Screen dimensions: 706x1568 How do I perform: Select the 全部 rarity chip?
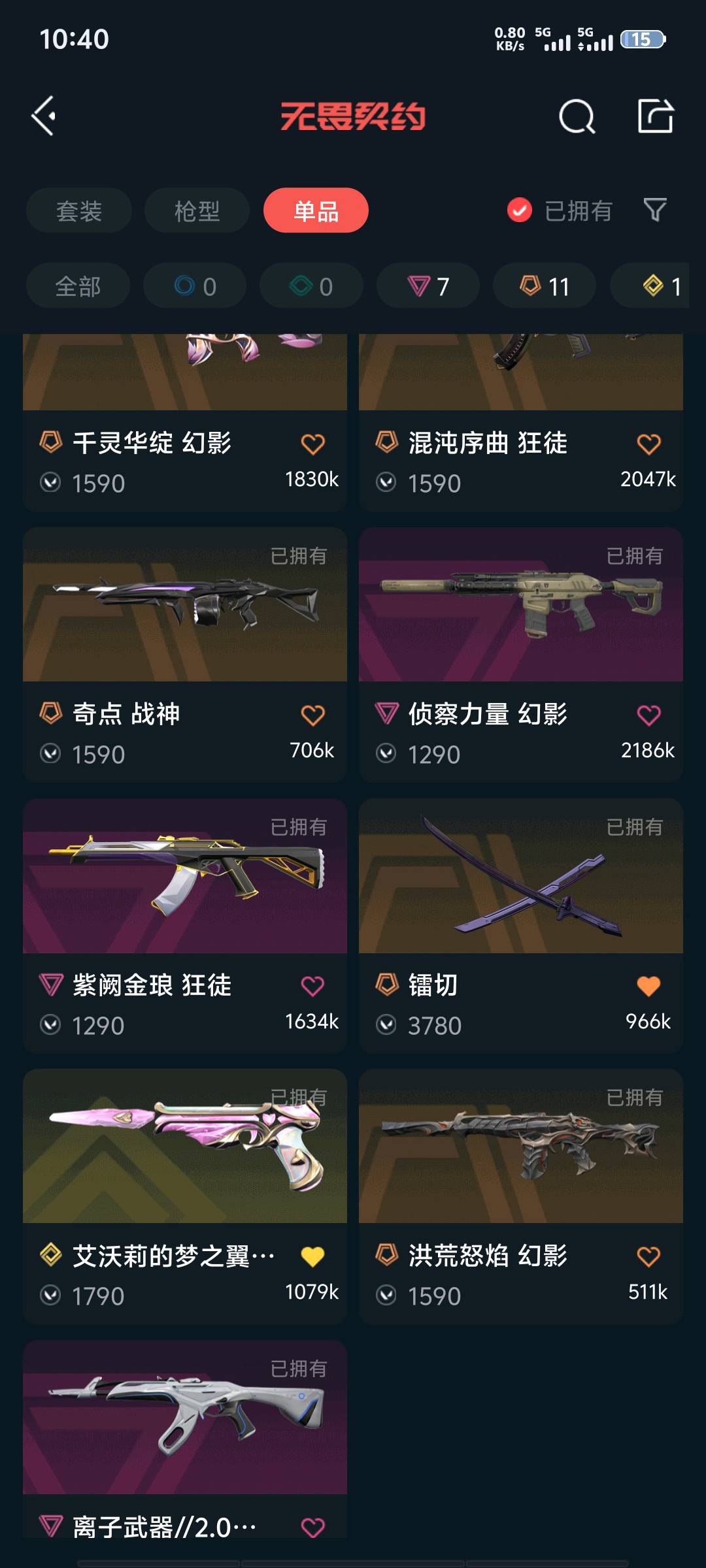78,286
